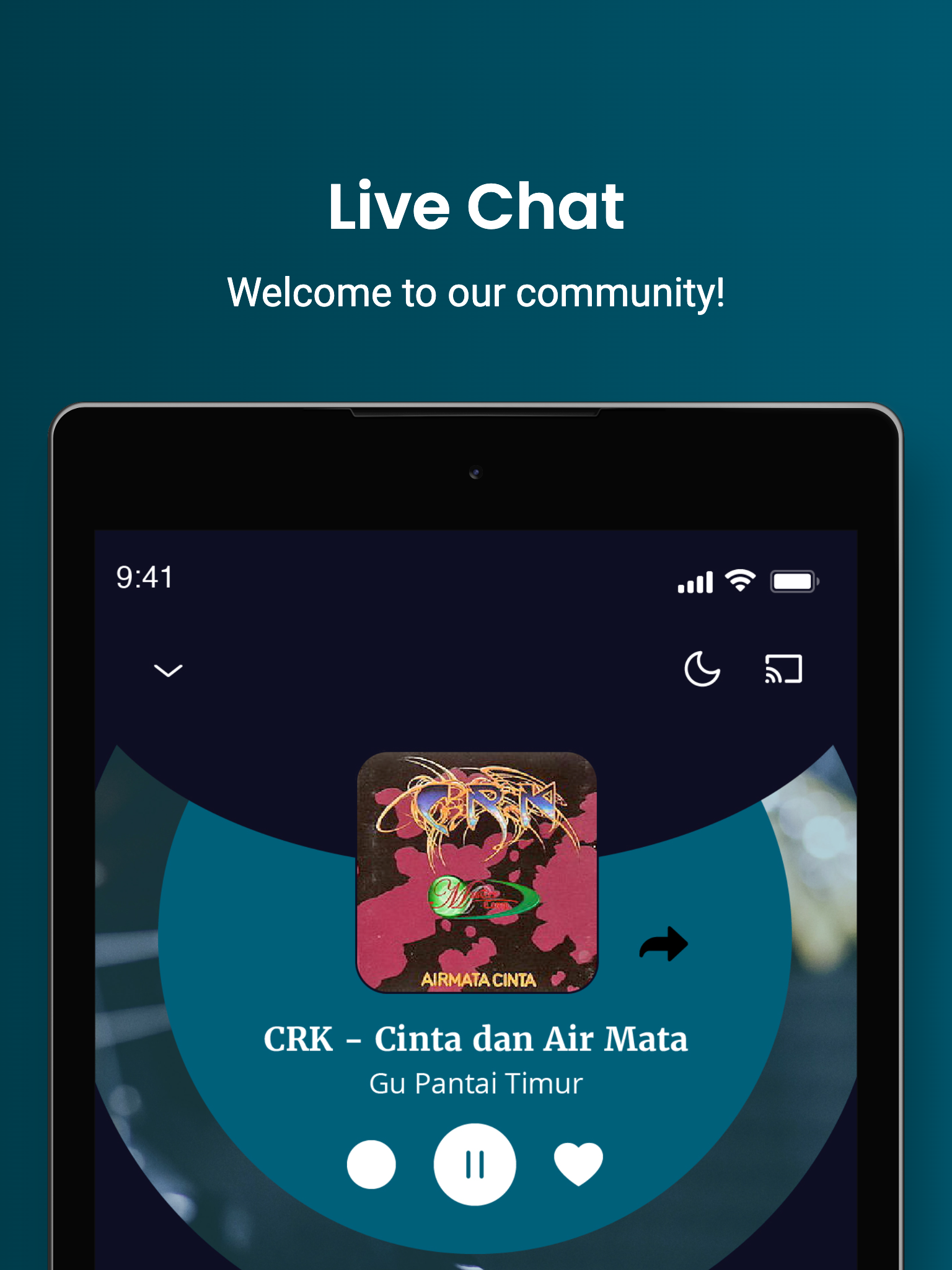Viewport: 952px width, 1270px height.
Task: Tap the white circle button beside pause
Action: point(371,1165)
